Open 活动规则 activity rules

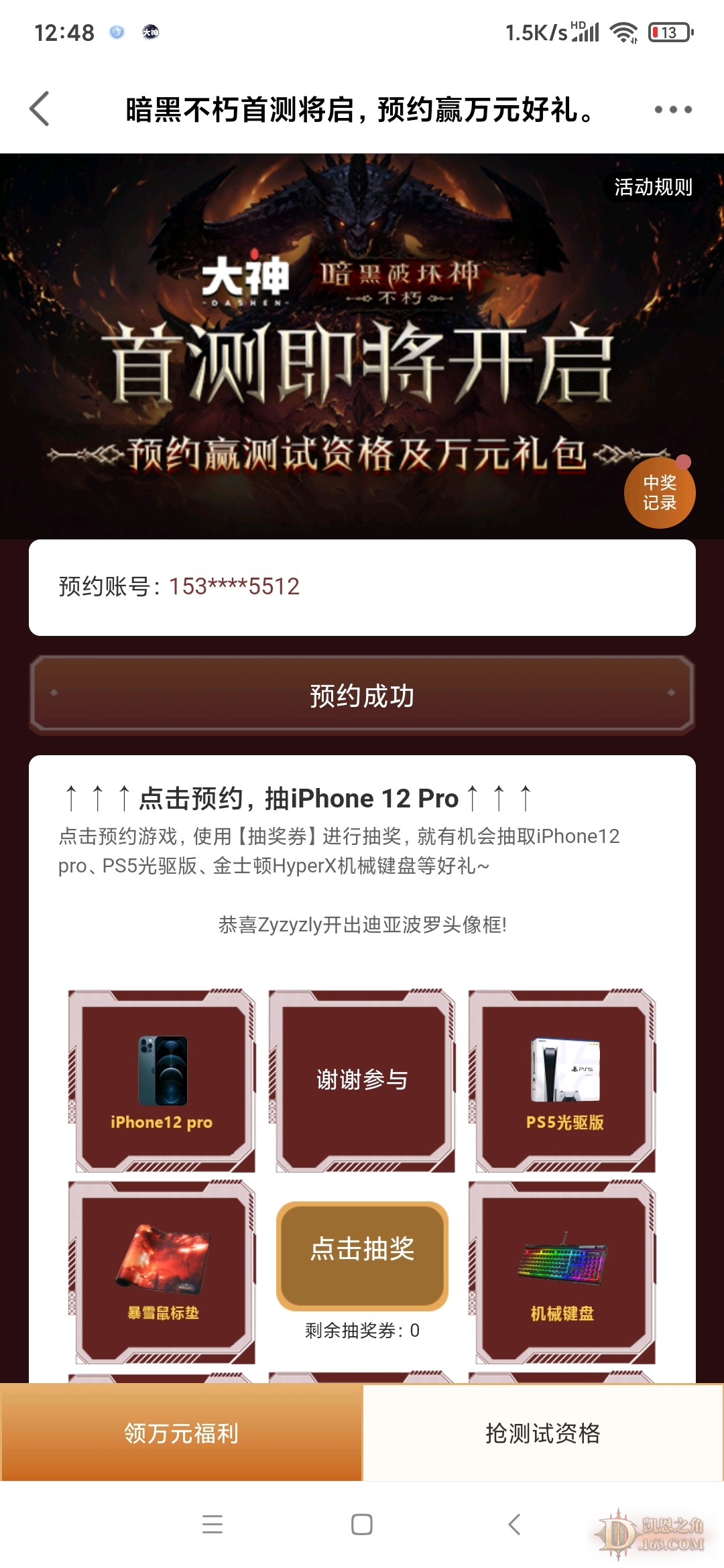(x=653, y=187)
